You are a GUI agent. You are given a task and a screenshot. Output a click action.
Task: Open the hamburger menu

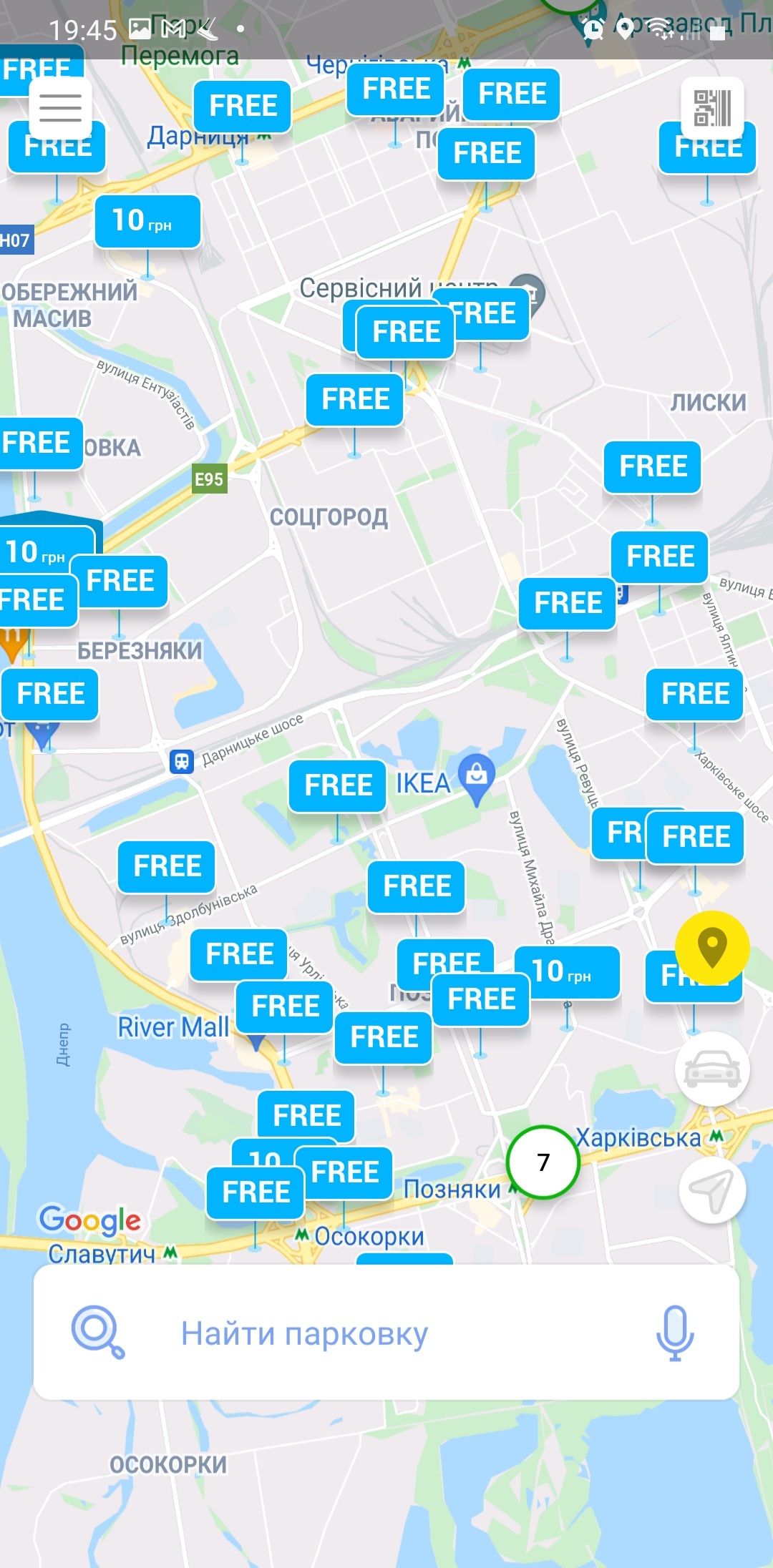(x=60, y=108)
